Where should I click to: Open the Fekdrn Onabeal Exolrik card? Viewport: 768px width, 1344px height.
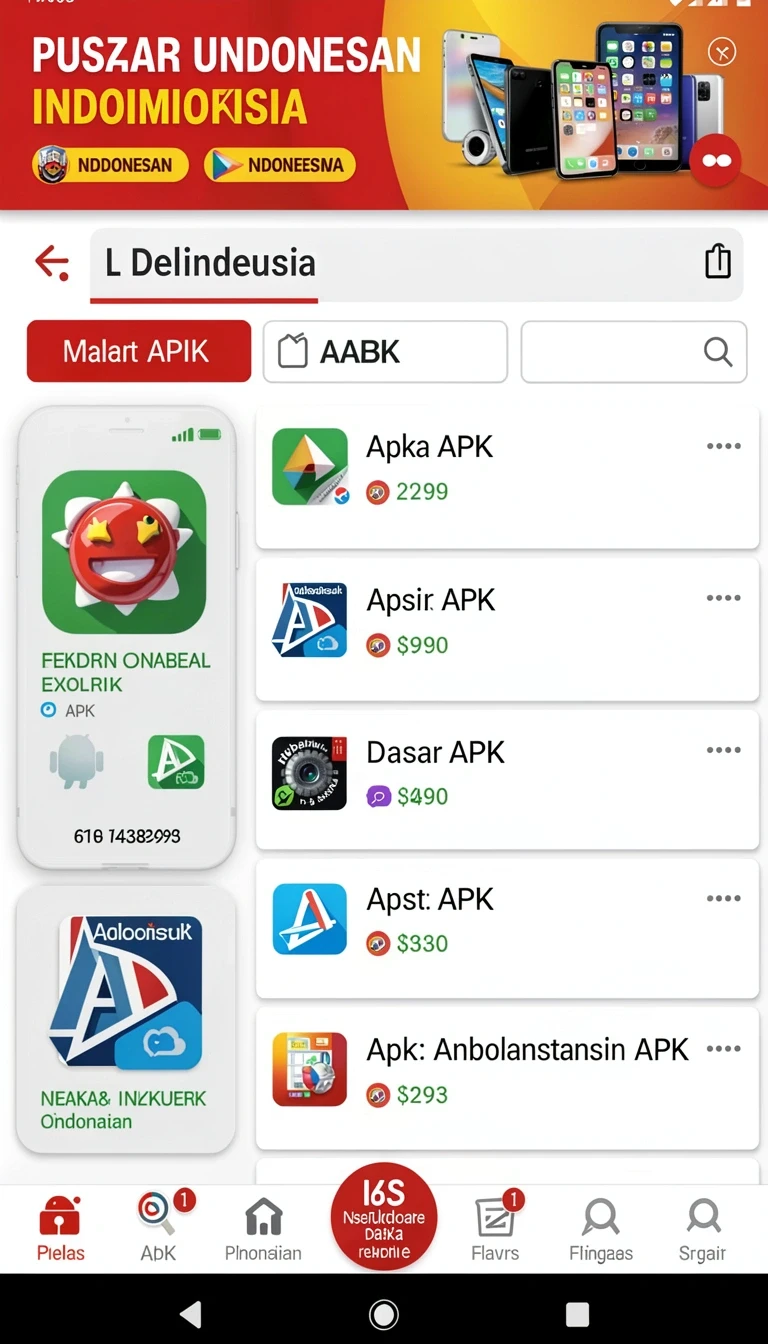tap(127, 638)
